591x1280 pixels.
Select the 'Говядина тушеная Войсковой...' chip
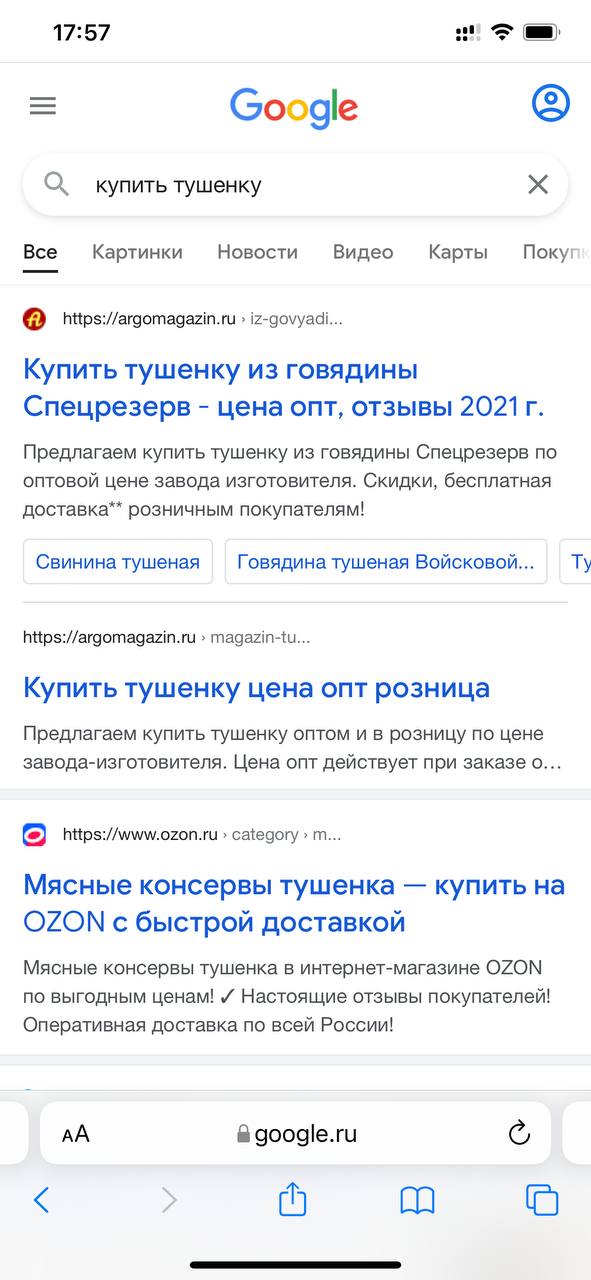386,562
